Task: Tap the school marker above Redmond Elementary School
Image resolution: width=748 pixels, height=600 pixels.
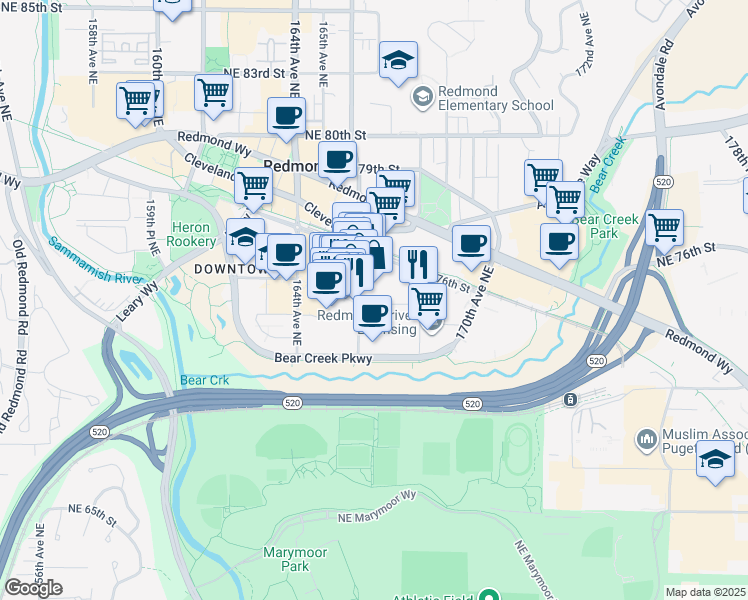Action: (x=398, y=60)
